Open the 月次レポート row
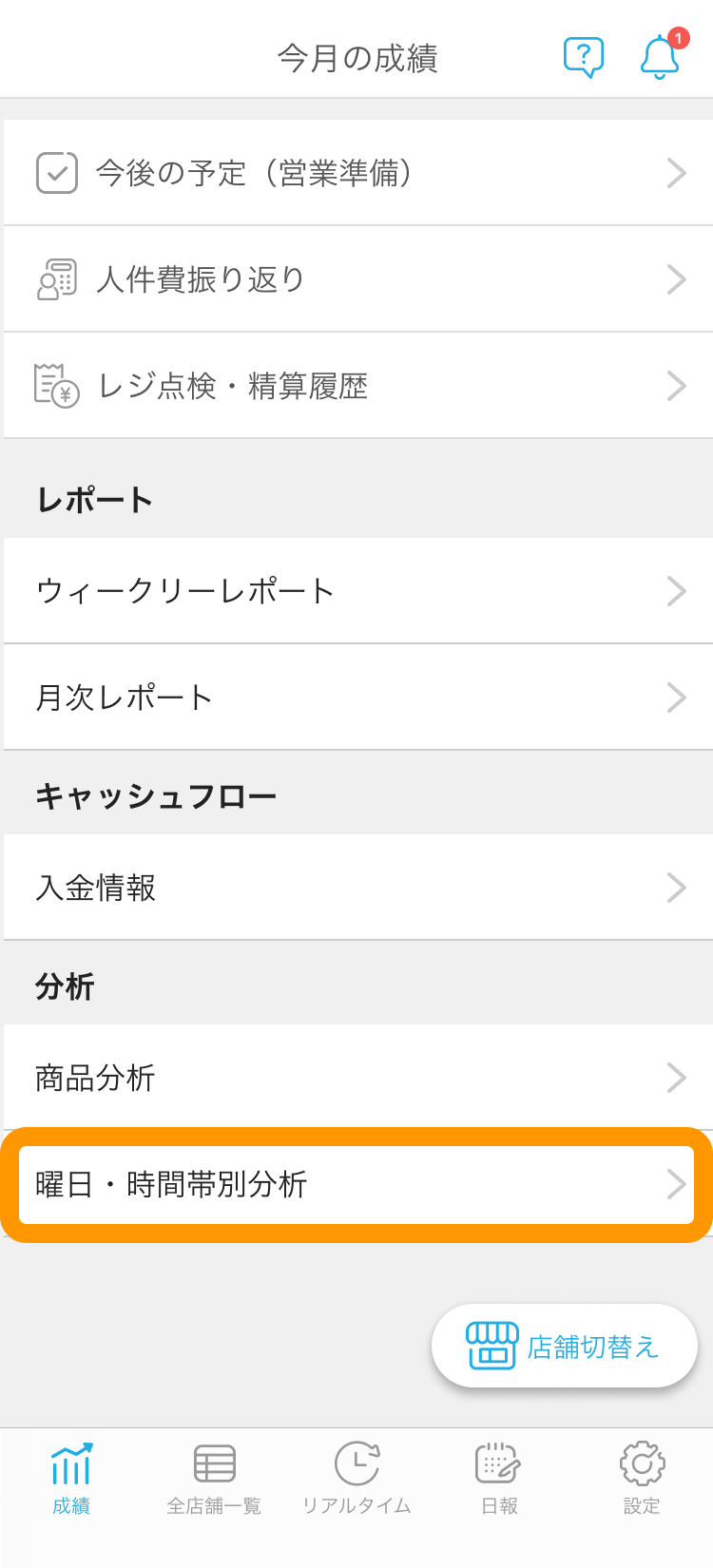 [356, 698]
